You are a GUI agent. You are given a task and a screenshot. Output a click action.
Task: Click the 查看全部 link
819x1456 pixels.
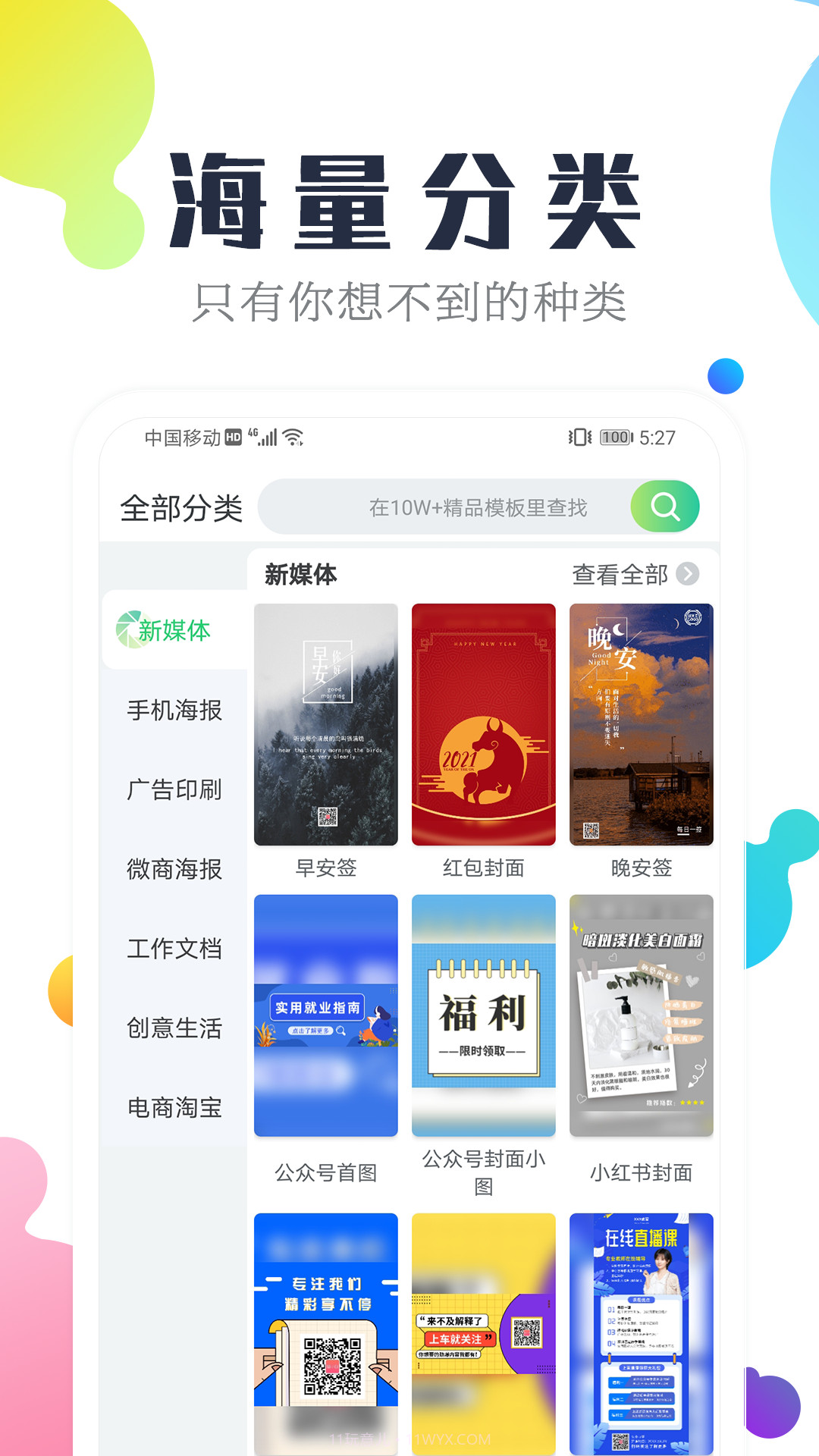coord(620,575)
